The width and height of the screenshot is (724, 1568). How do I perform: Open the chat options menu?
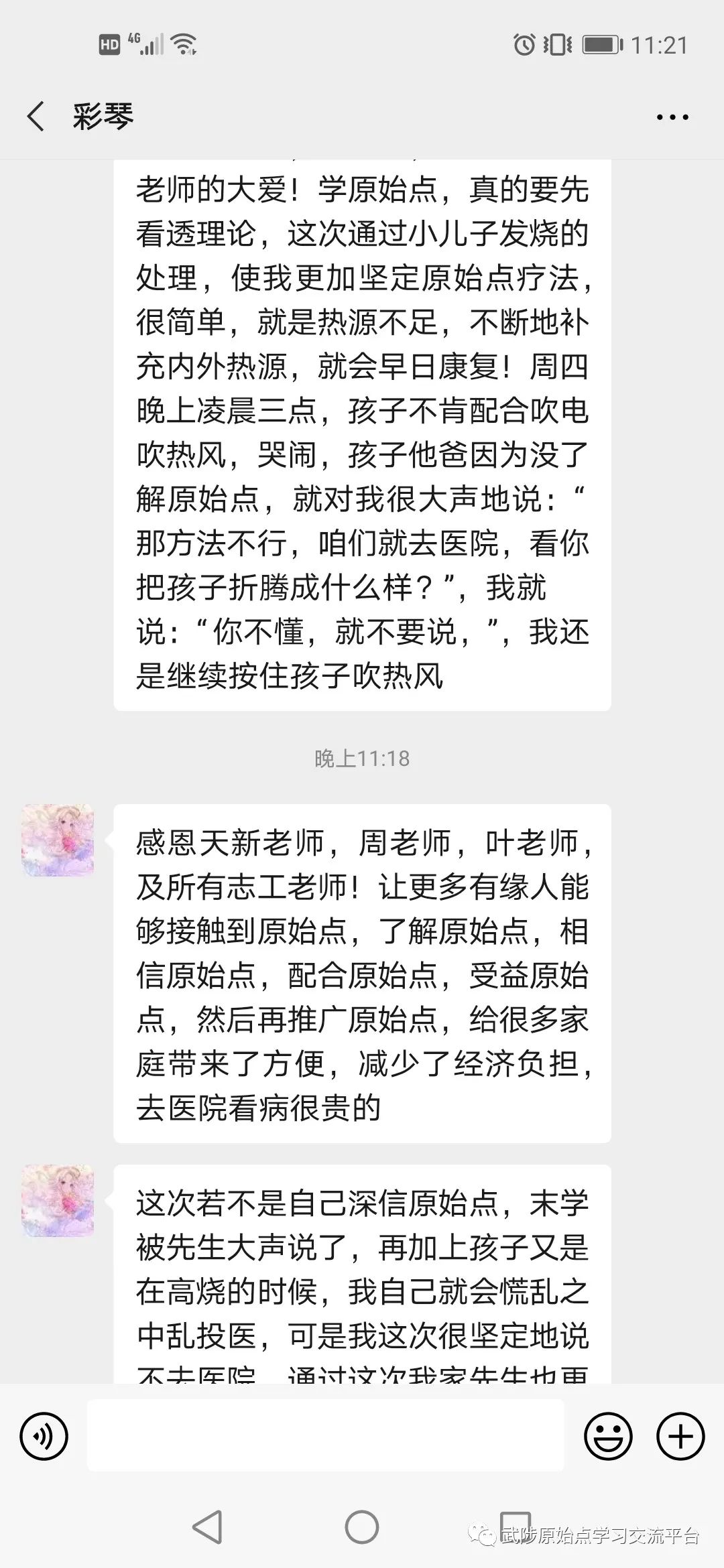pos(672,117)
